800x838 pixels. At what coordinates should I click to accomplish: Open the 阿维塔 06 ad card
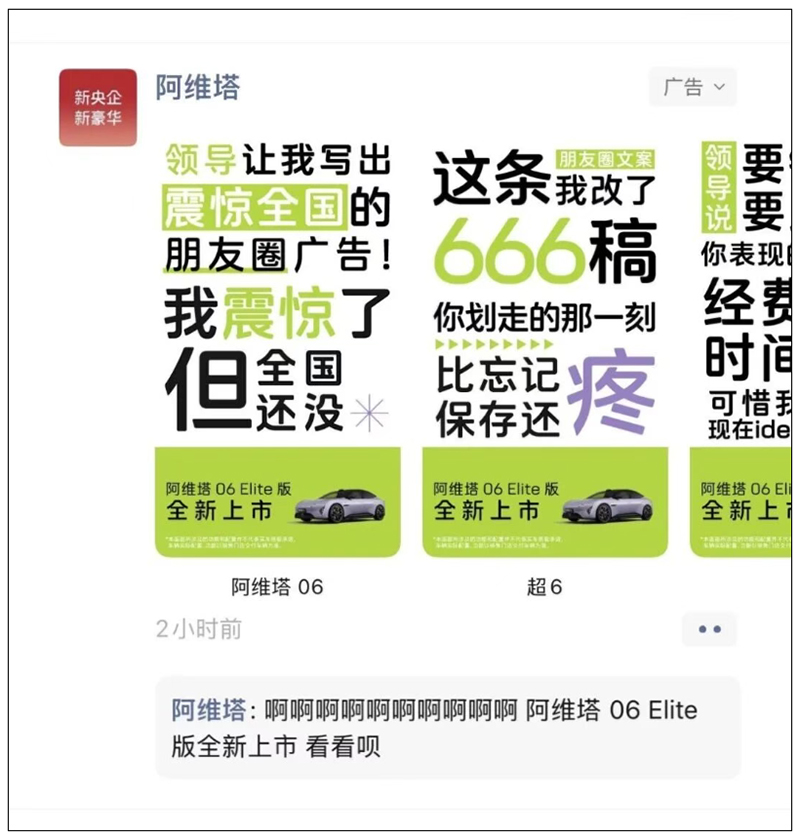(277, 348)
